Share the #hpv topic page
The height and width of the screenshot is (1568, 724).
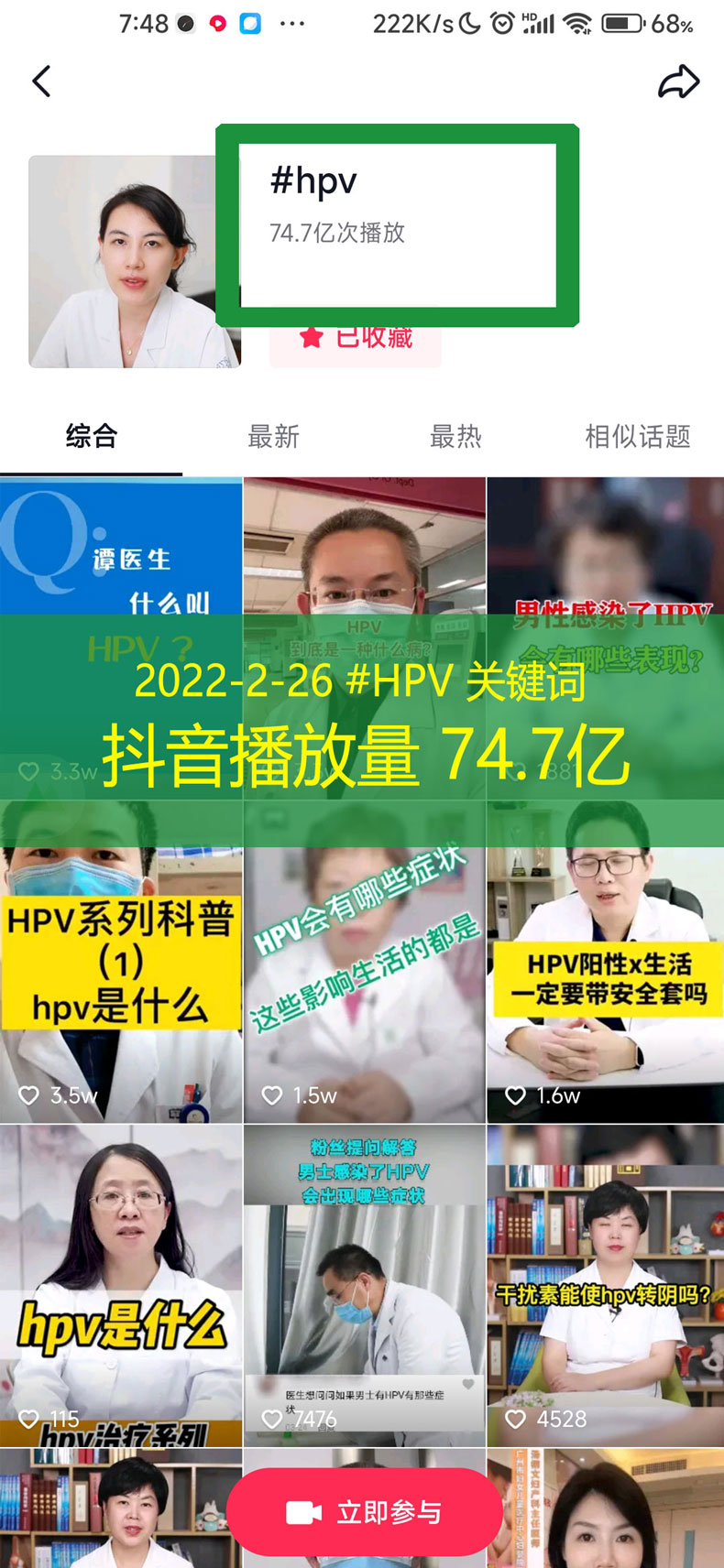click(x=678, y=82)
